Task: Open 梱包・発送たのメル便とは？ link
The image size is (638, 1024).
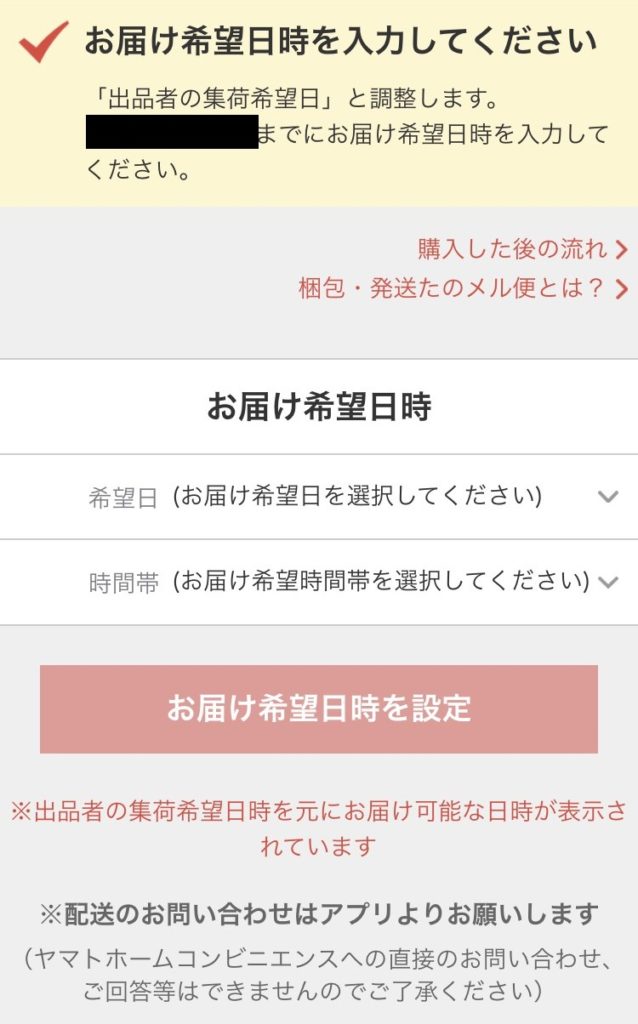Action: pos(464,288)
